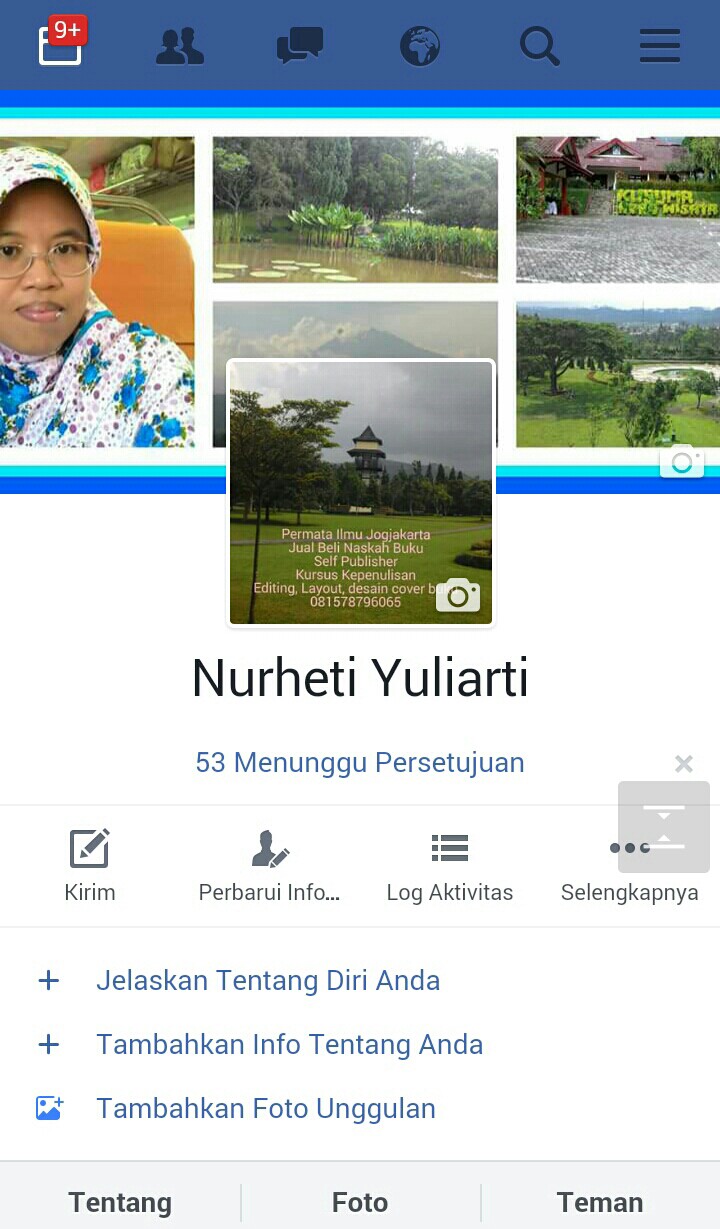Image resolution: width=720 pixels, height=1229 pixels.
Task: Show more options with Selengkapnya
Action: click(630, 866)
